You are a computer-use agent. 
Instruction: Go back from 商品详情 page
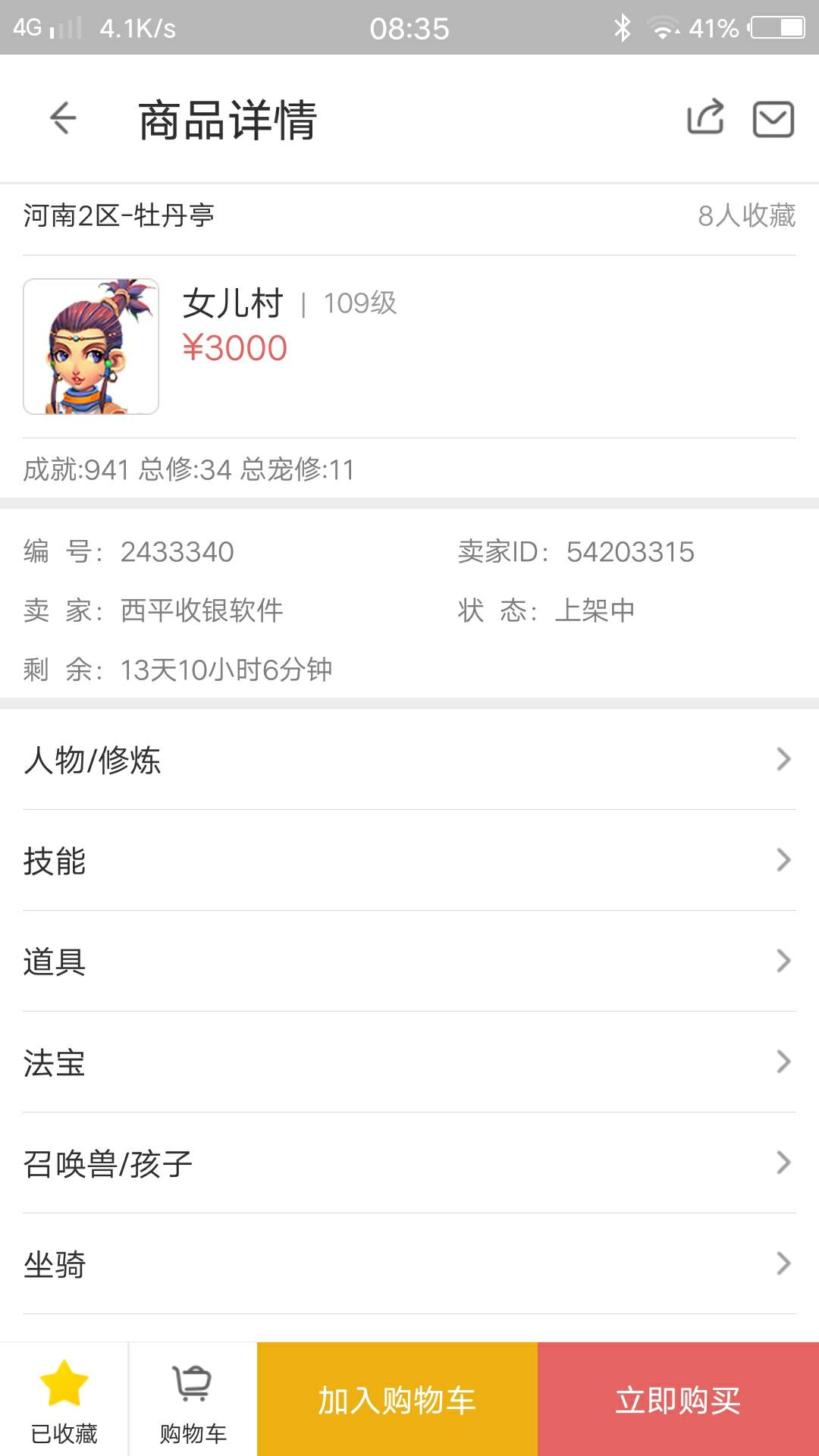(x=64, y=118)
